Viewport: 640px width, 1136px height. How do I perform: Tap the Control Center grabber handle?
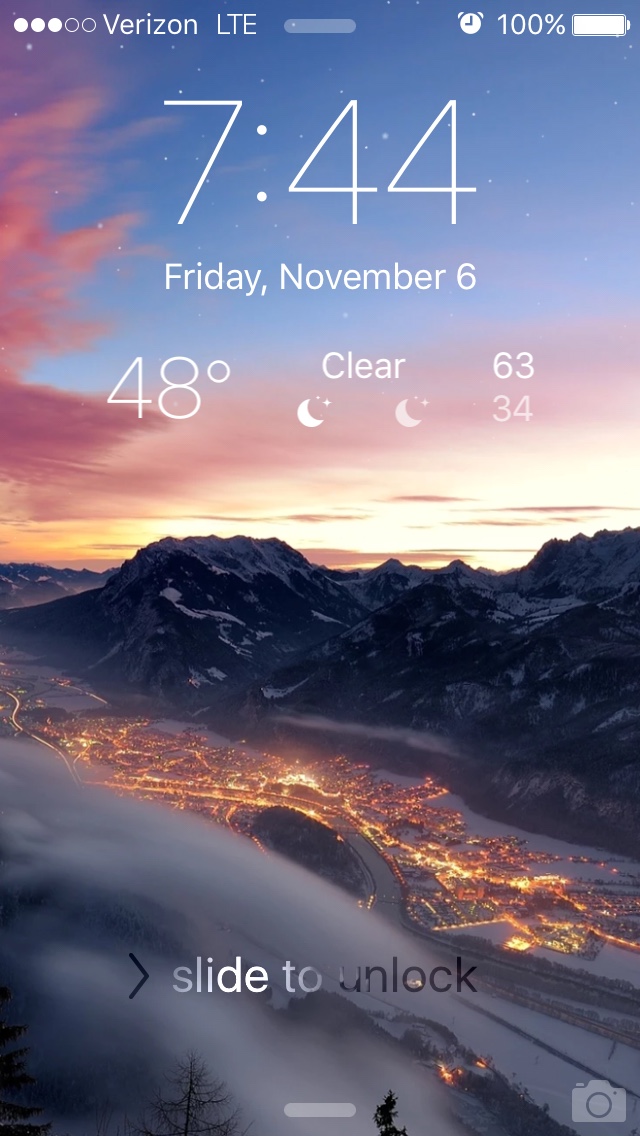[x=320, y=1110]
